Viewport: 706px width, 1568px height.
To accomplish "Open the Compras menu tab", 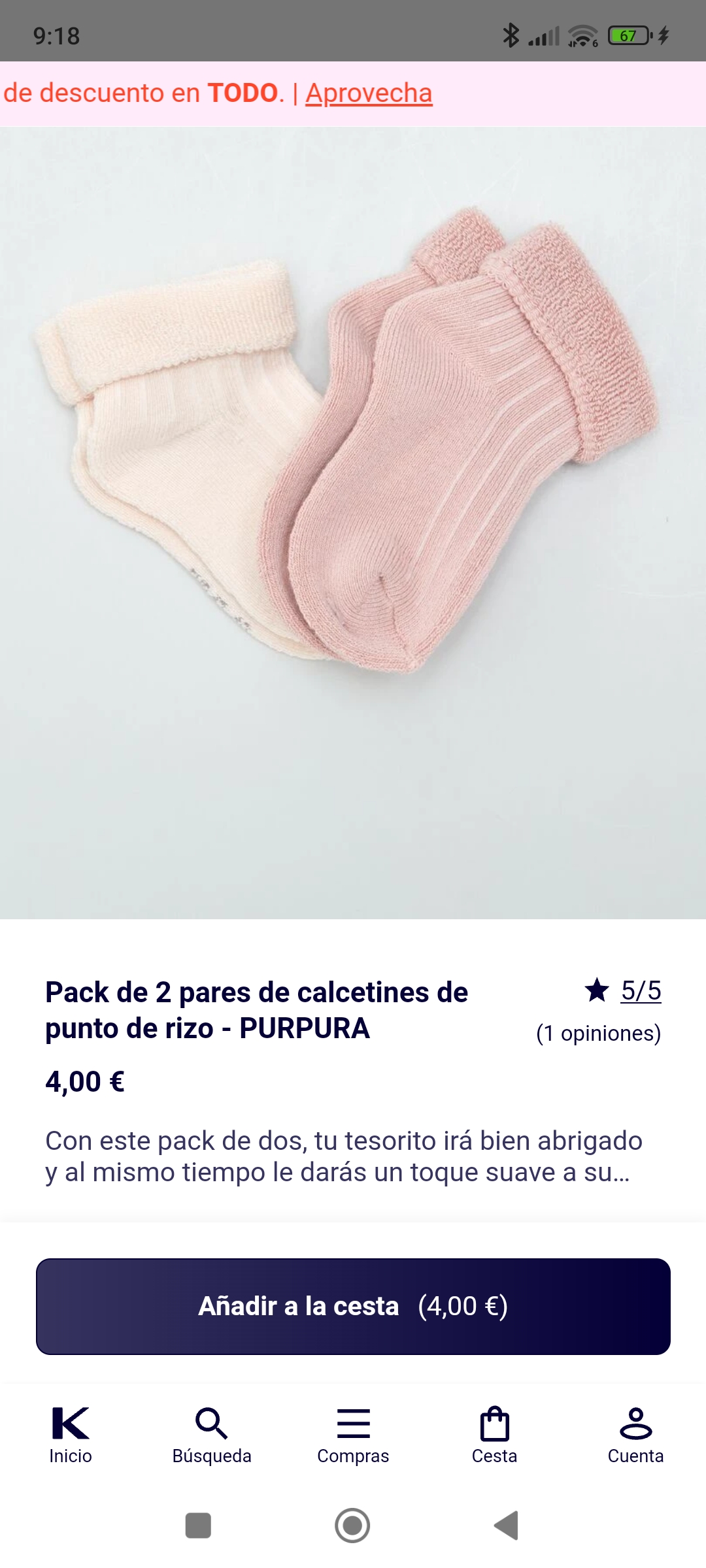I will point(353,1435).
